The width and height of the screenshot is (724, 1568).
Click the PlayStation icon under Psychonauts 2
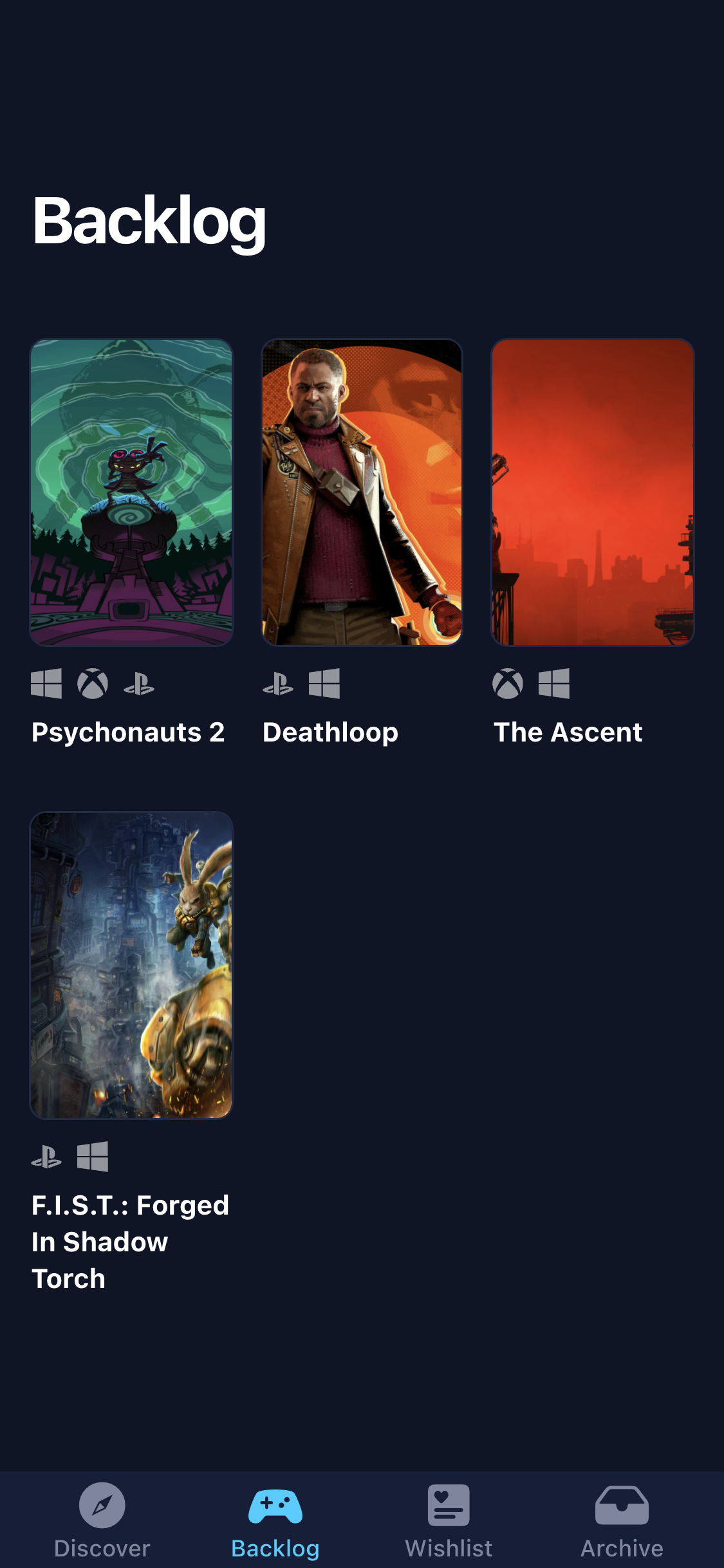(139, 684)
